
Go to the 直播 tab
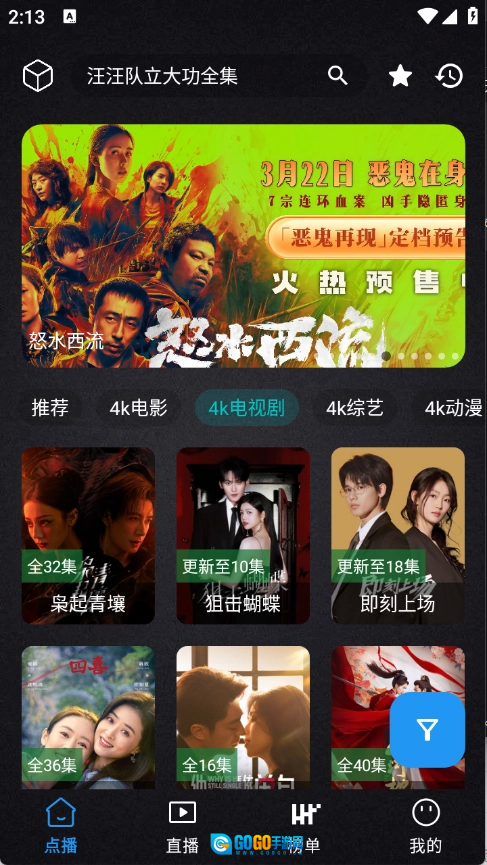point(182,826)
